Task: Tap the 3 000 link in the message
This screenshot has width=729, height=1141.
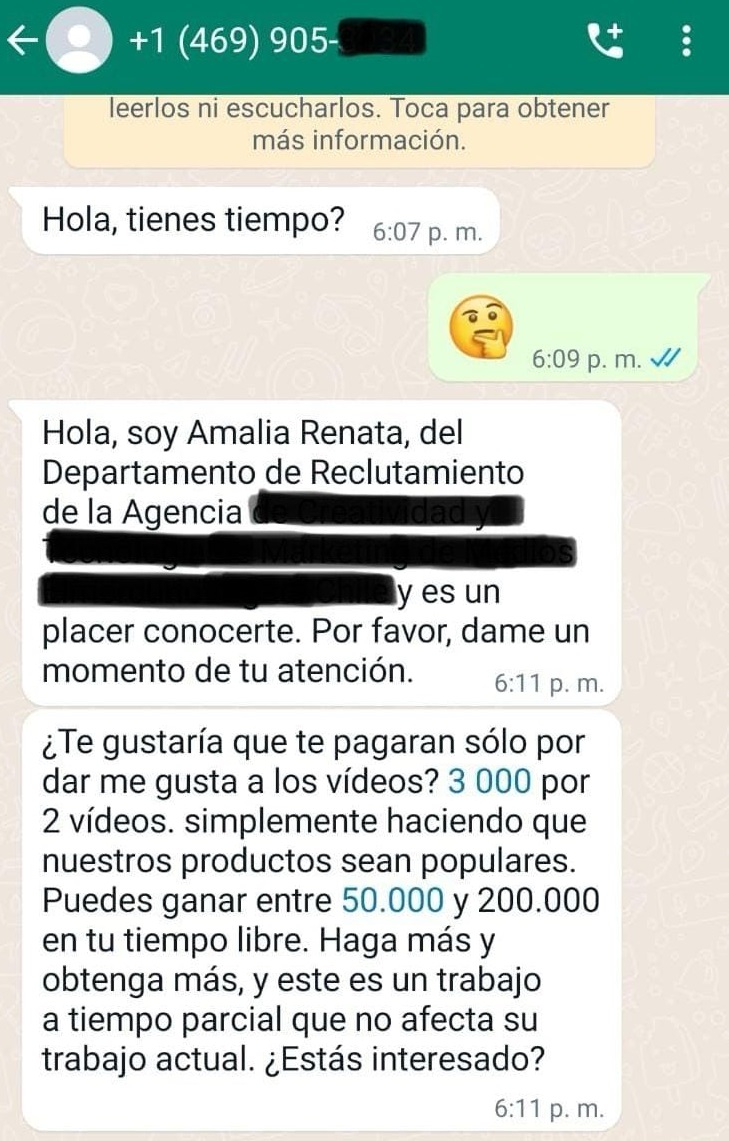Action: [490, 781]
